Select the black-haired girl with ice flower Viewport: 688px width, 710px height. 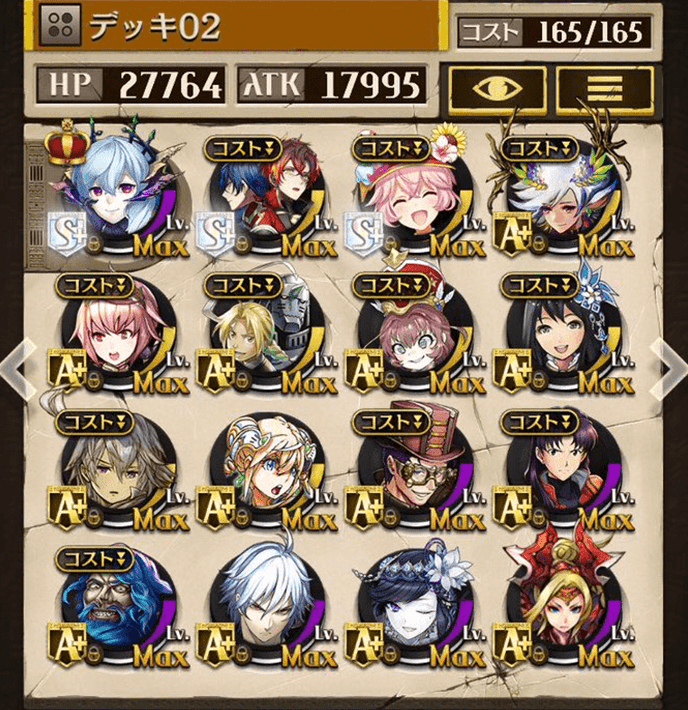pyautogui.click(x=559, y=335)
